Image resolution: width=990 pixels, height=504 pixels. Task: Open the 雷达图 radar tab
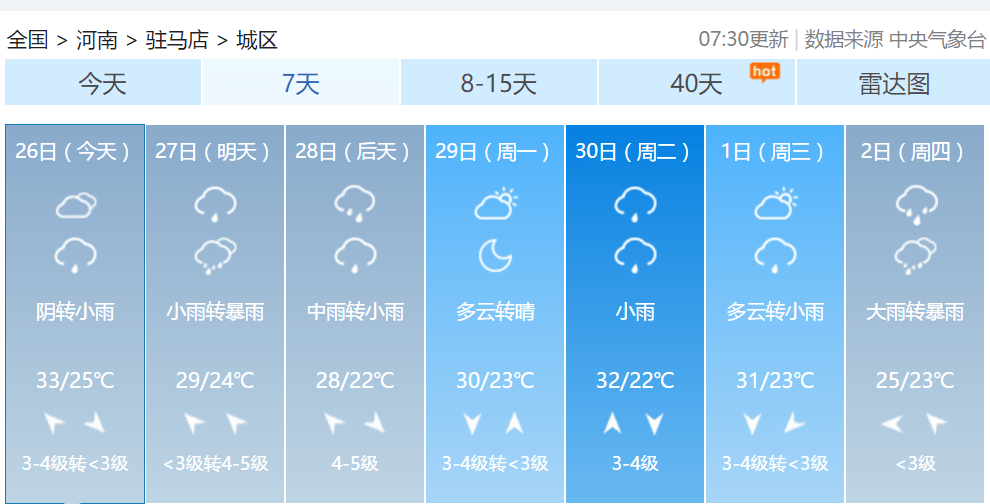[893, 83]
